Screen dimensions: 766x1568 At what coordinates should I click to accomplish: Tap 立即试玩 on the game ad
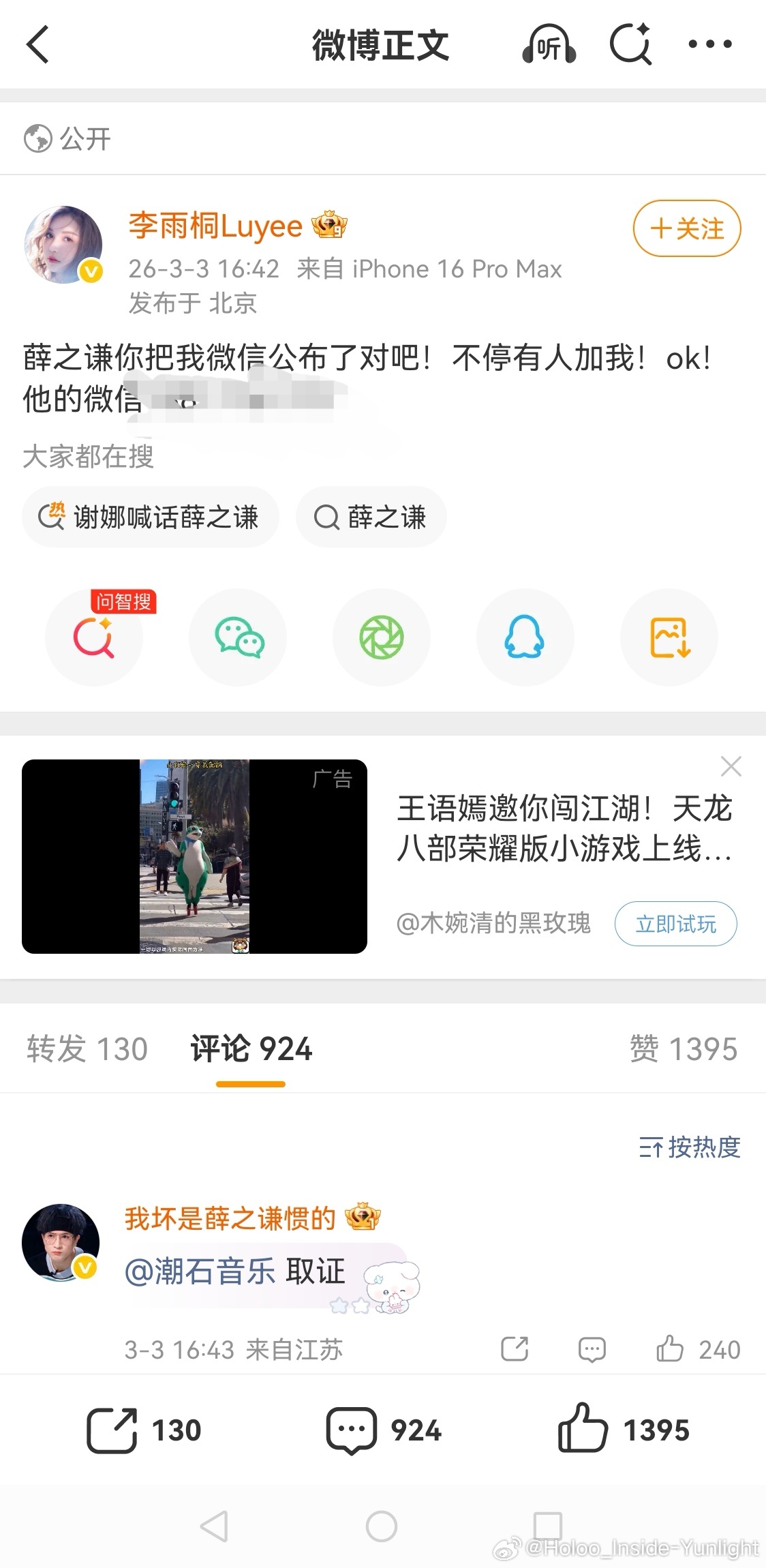click(675, 924)
